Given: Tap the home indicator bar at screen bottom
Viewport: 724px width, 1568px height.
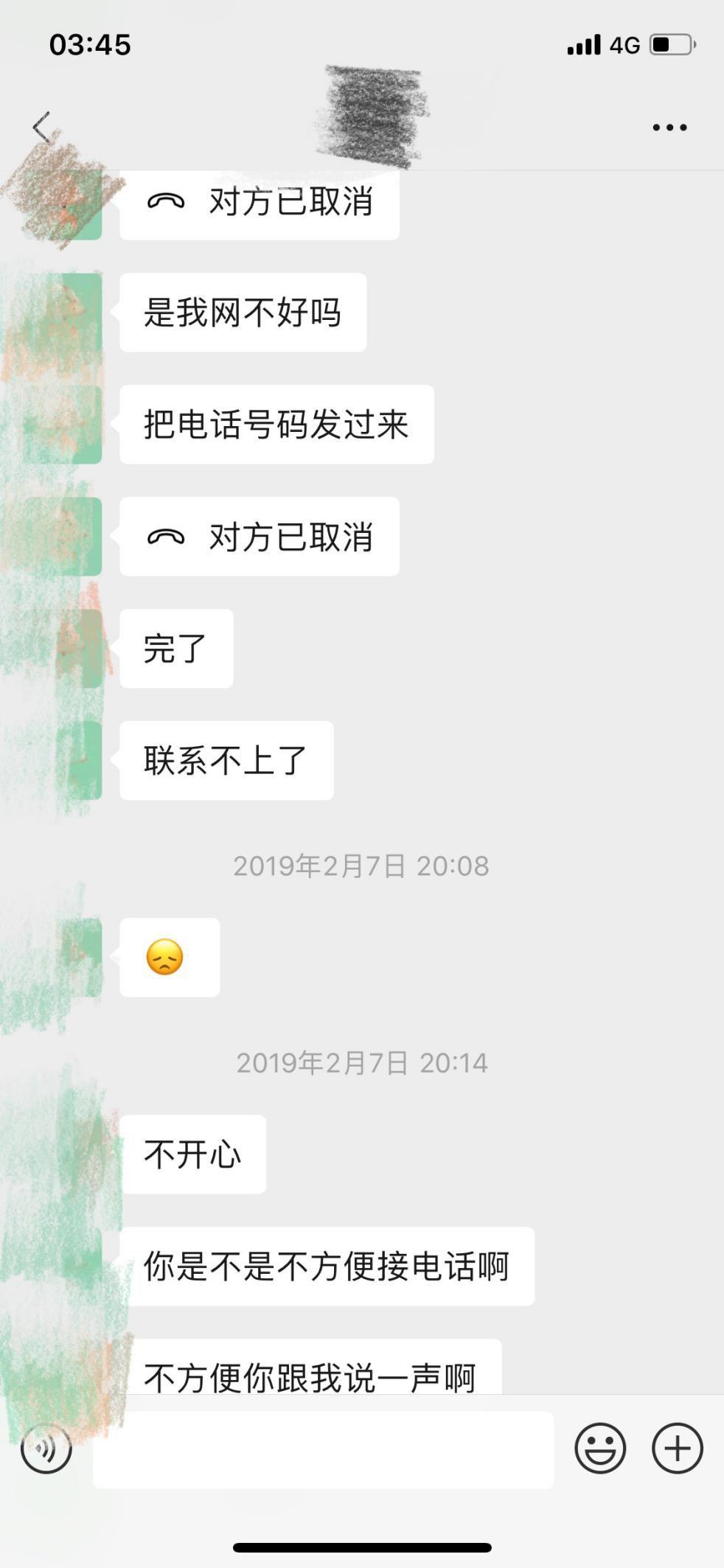Looking at the screenshot, I should tap(362, 1547).
